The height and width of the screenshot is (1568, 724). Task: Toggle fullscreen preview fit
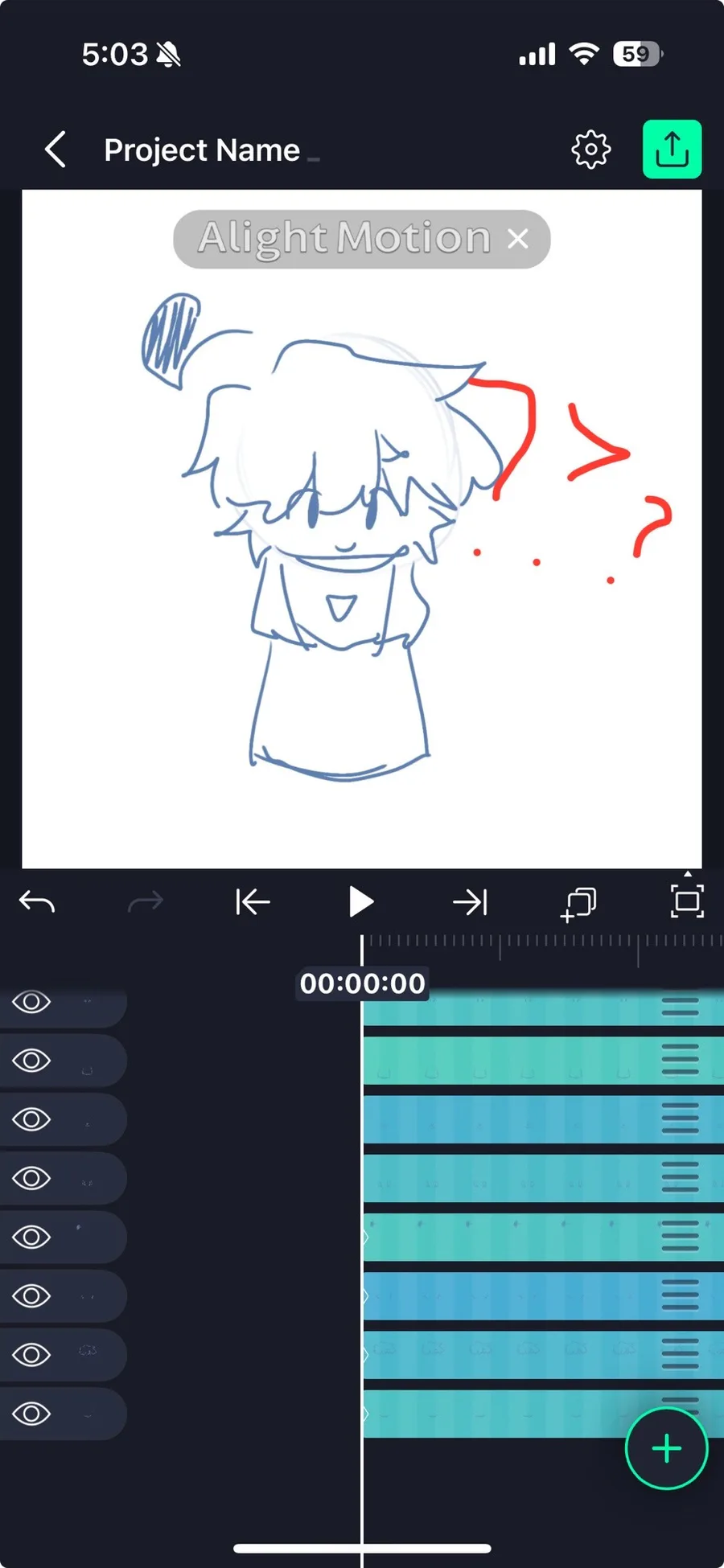click(686, 901)
